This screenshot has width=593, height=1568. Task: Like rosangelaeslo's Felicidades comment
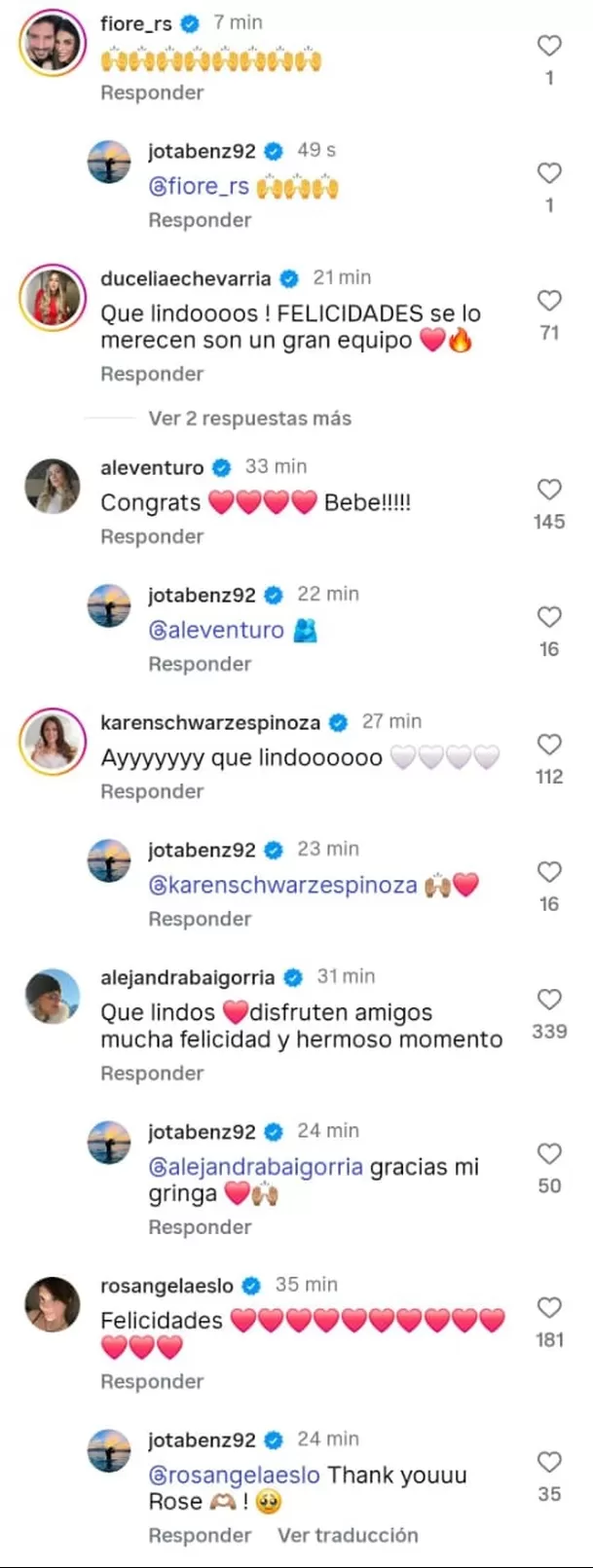549,1307
